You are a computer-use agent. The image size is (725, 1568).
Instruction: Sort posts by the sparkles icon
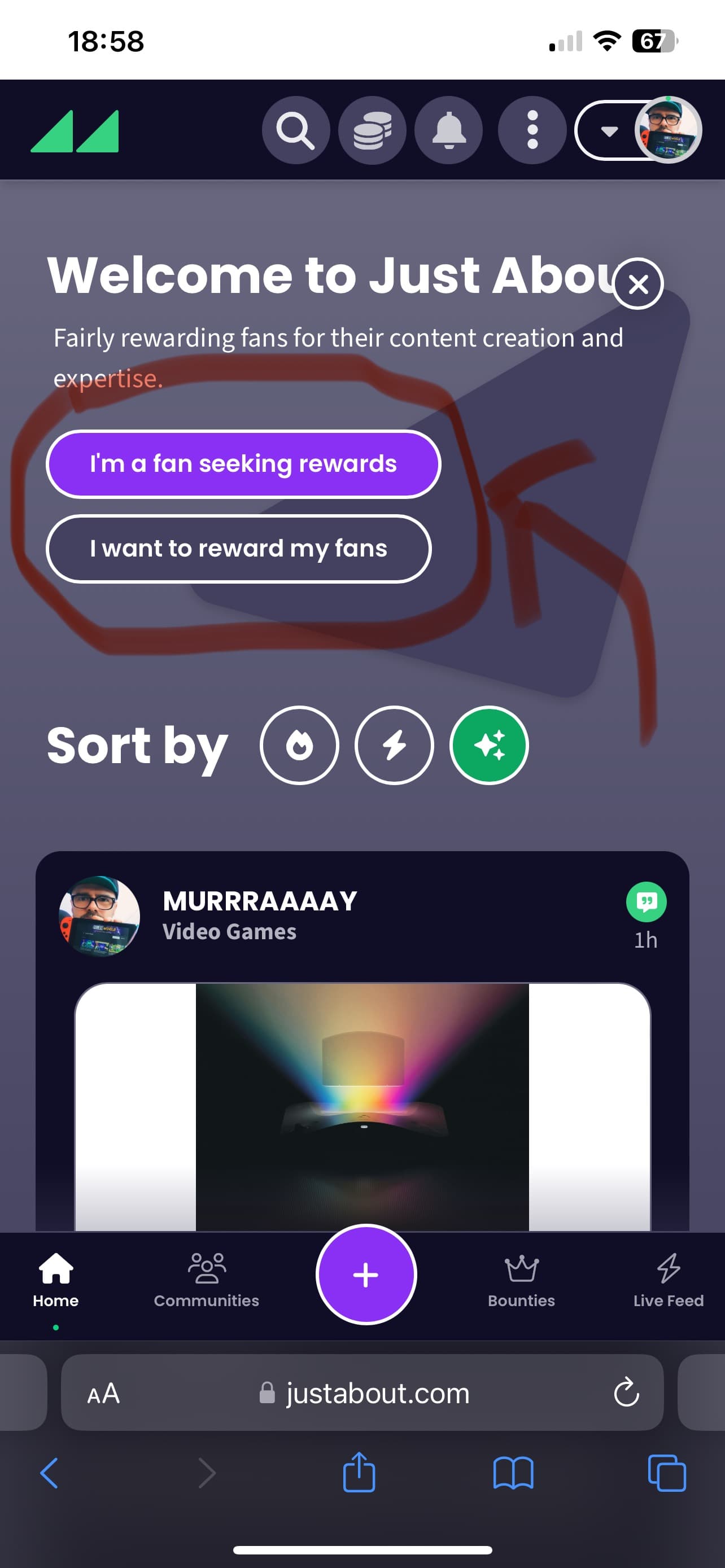click(489, 745)
